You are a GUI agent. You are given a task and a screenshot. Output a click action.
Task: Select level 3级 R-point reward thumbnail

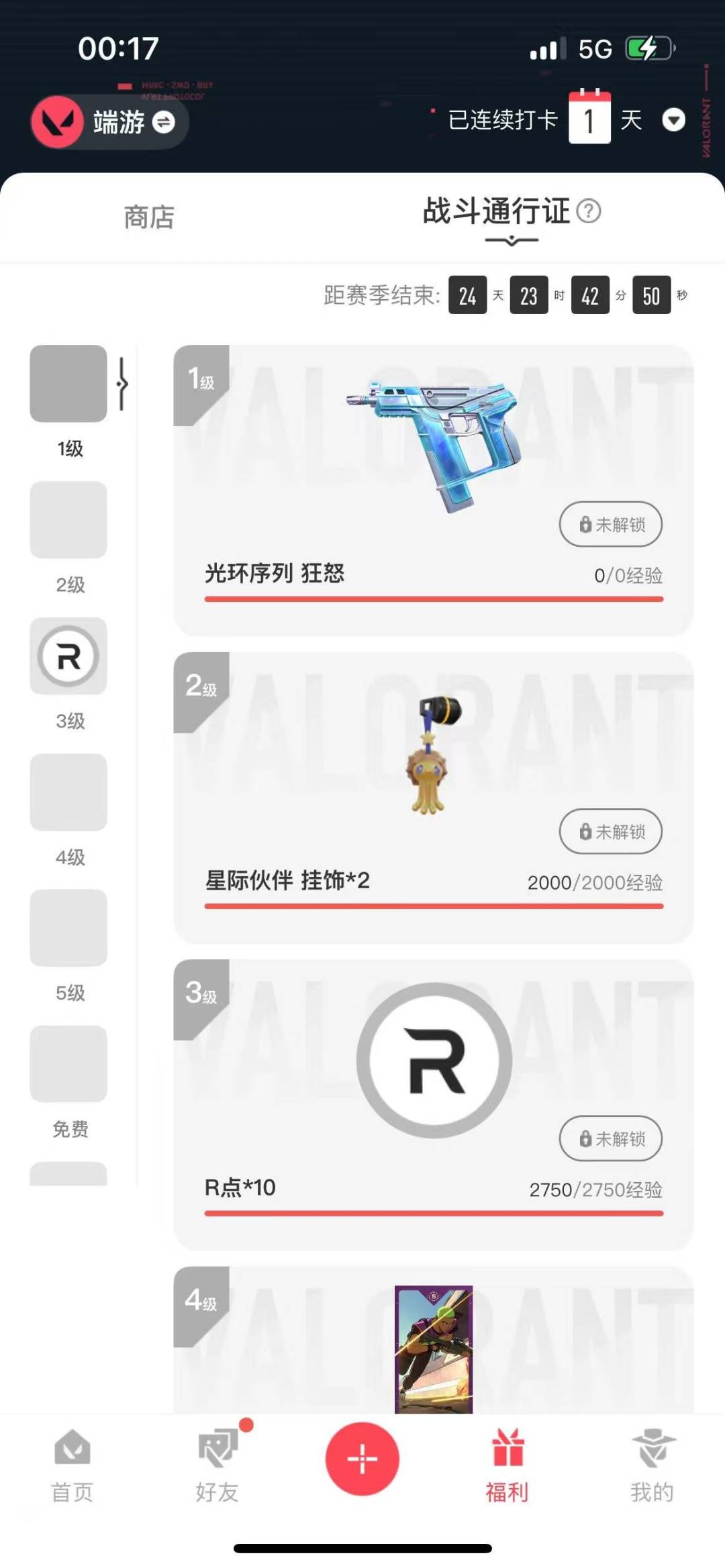[68, 656]
